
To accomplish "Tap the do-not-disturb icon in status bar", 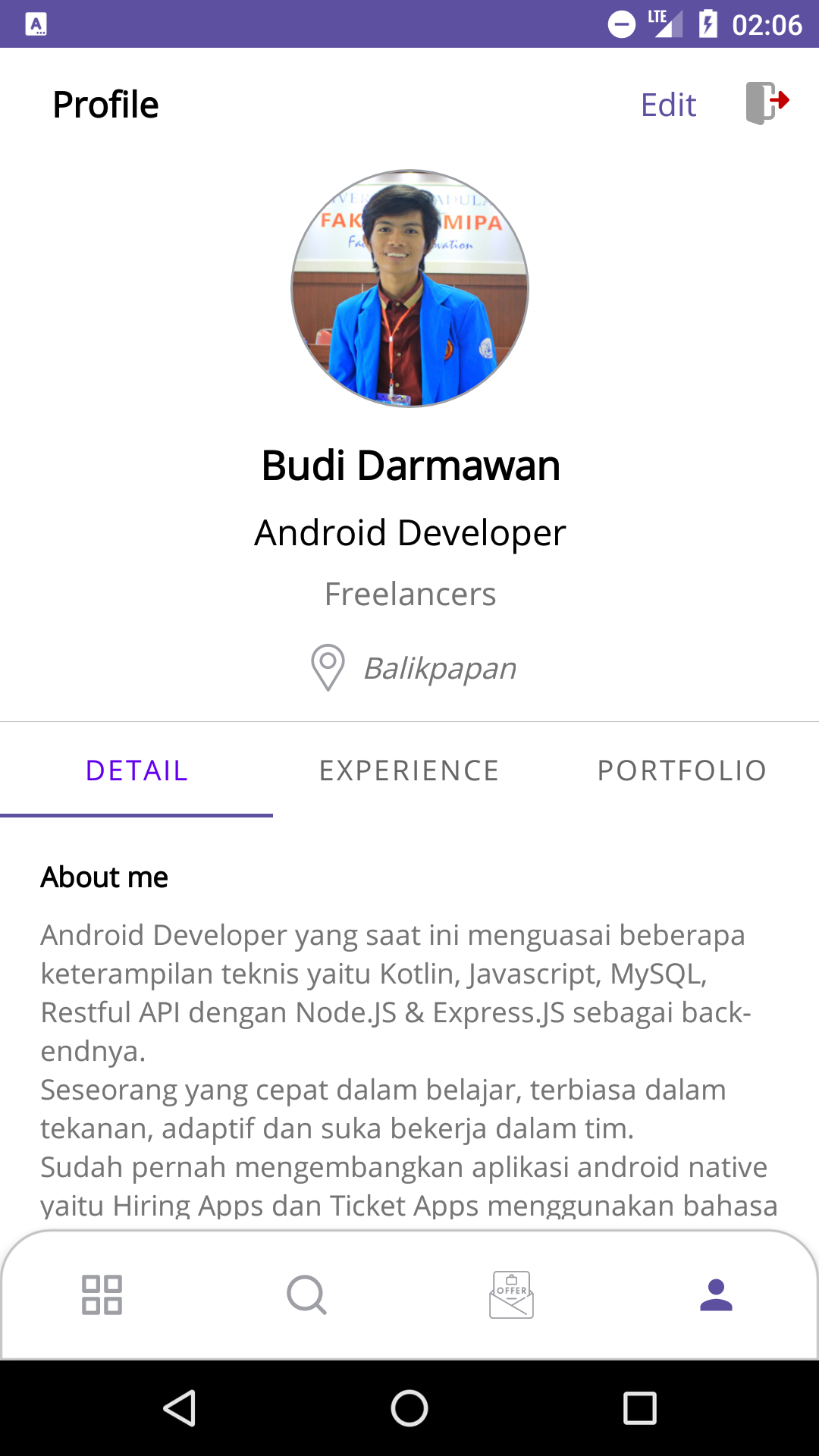I will [x=622, y=24].
